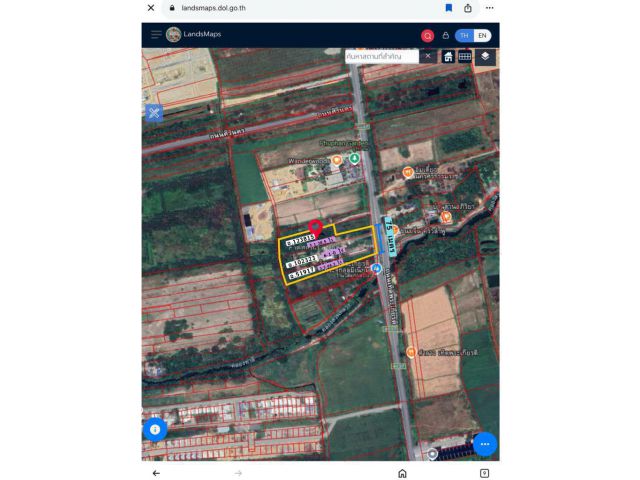The width and height of the screenshot is (640, 480).
Task: Open the login lock icon
Action: pyautogui.click(x=445, y=36)
